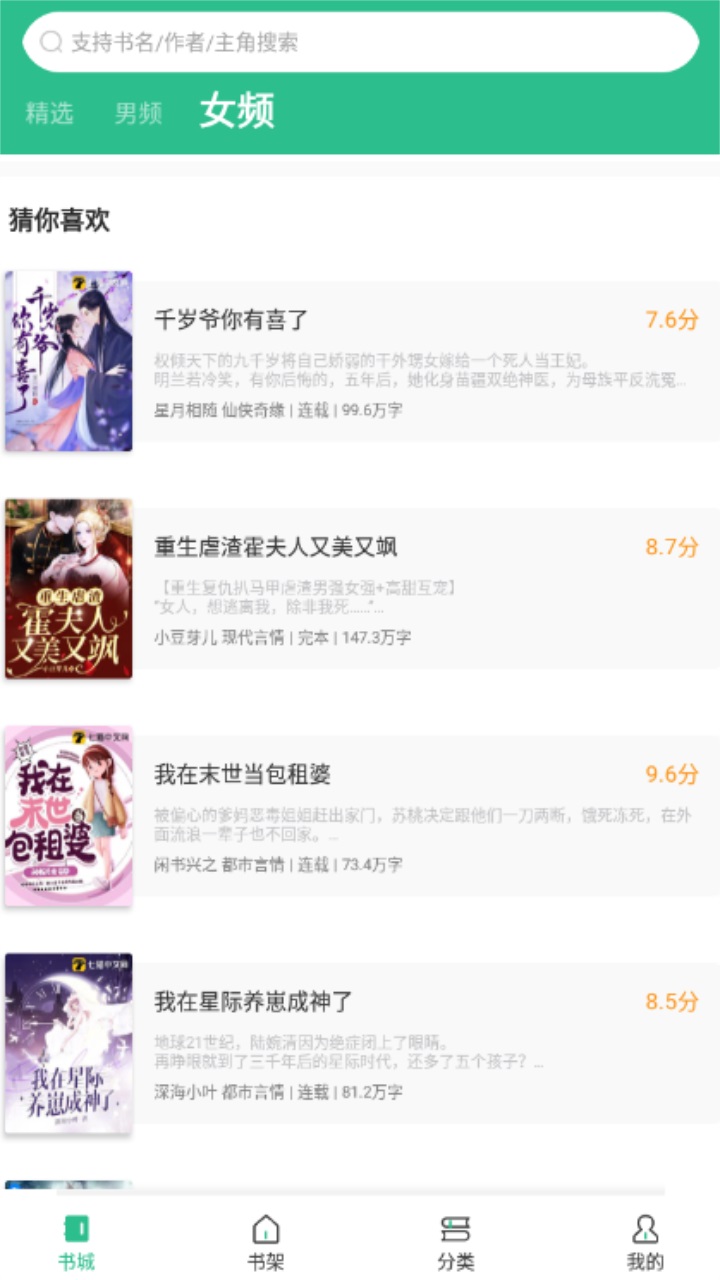720x1280 pixels.
Task: Open the book 我在末世当包租婆
Action: point(250,775)
